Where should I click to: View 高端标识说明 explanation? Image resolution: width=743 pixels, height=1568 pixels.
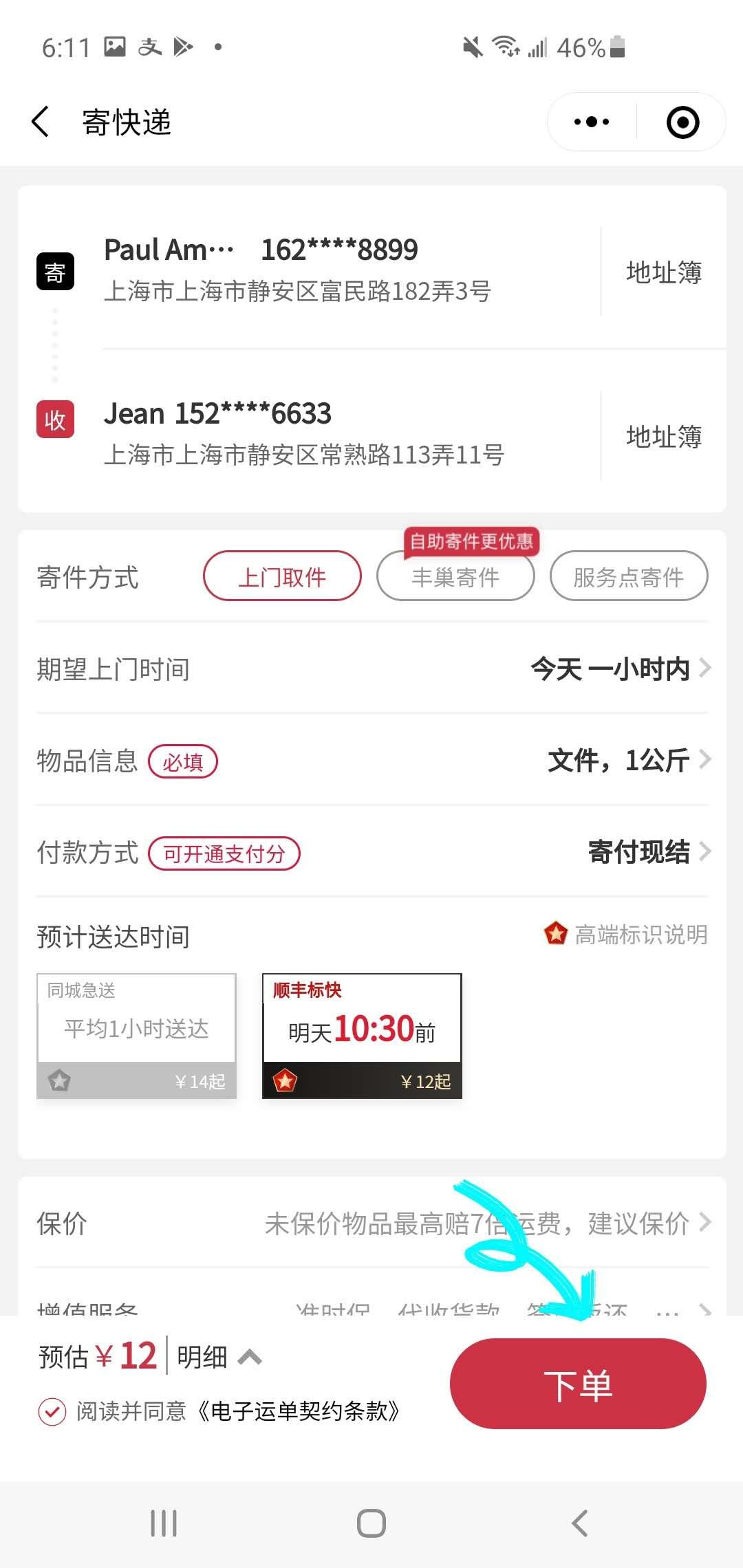tap(626, 935)
